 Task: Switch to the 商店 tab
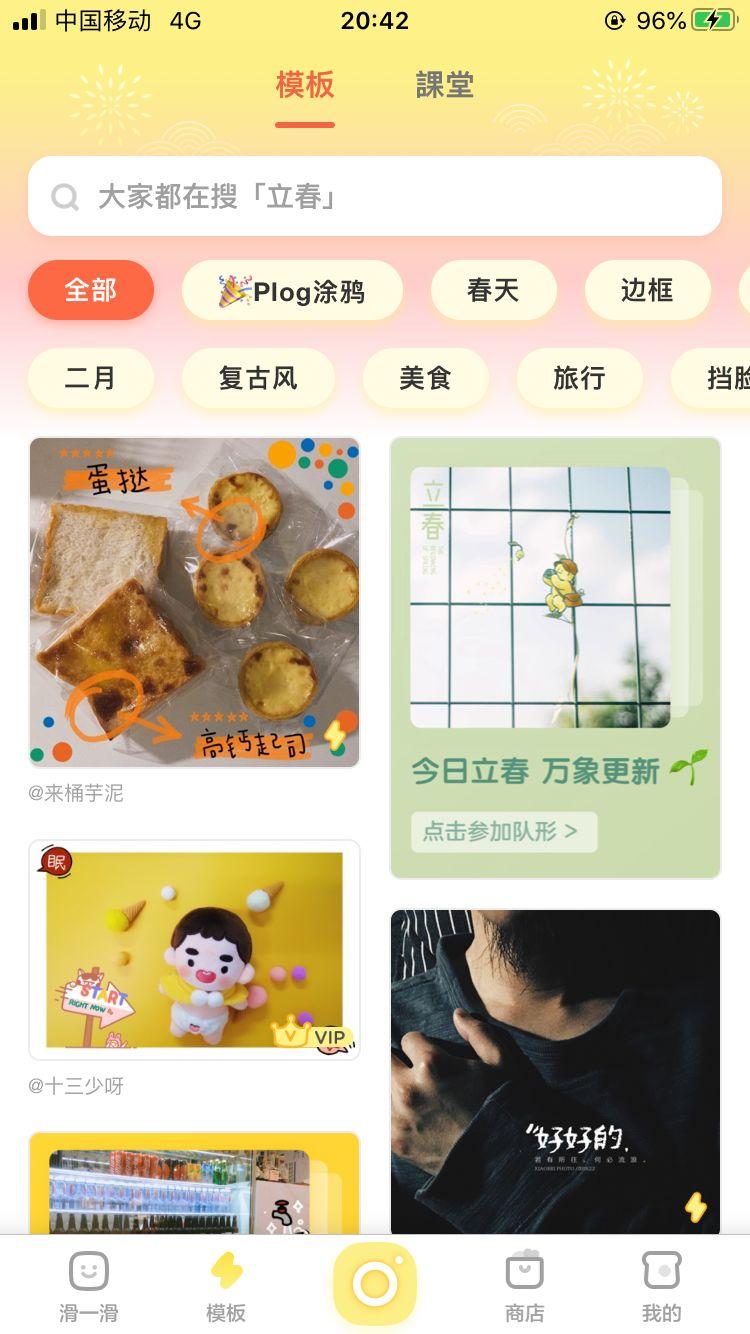pyautogui.click(x=524, y=1287)
